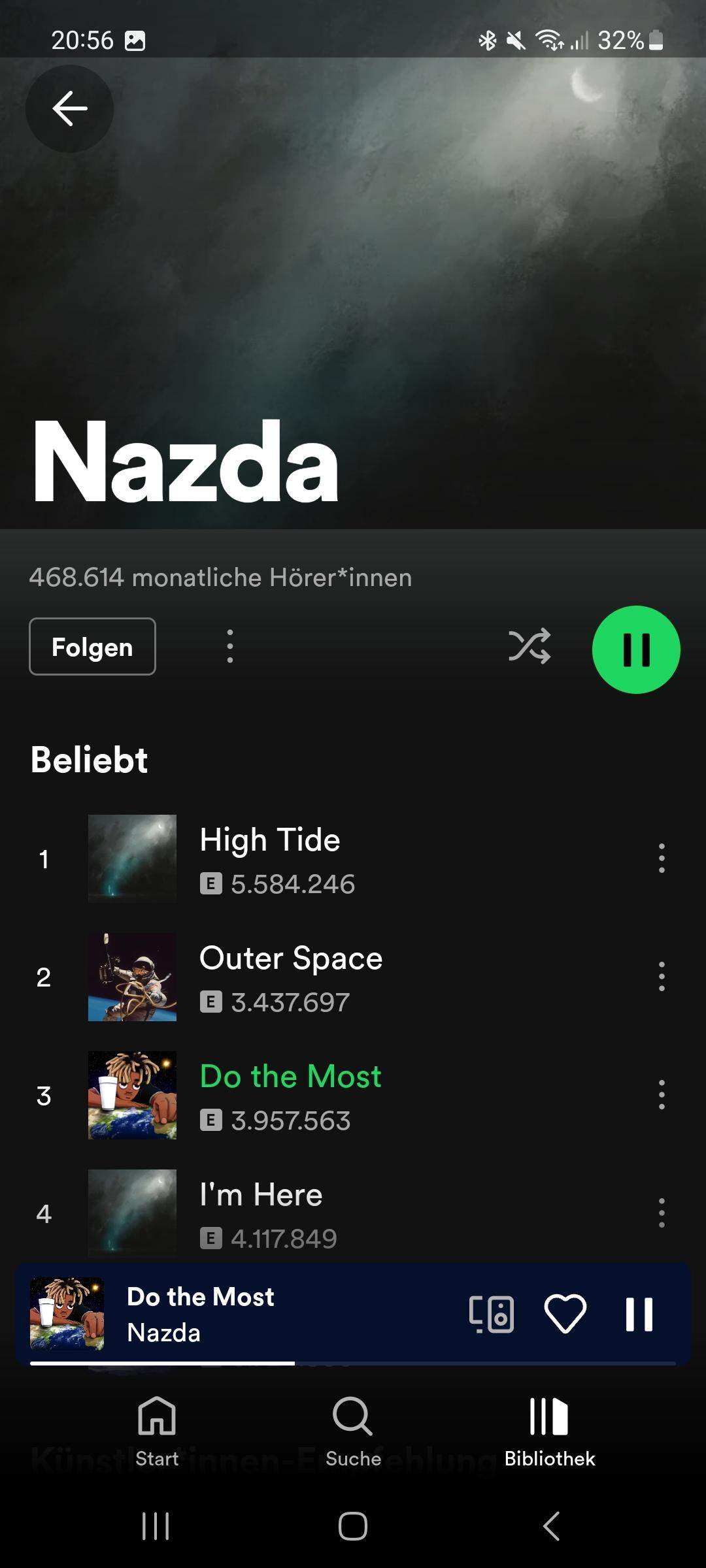
Task: Open the artist overflow menu next to Folgen
Action: [x=229, y=647]
